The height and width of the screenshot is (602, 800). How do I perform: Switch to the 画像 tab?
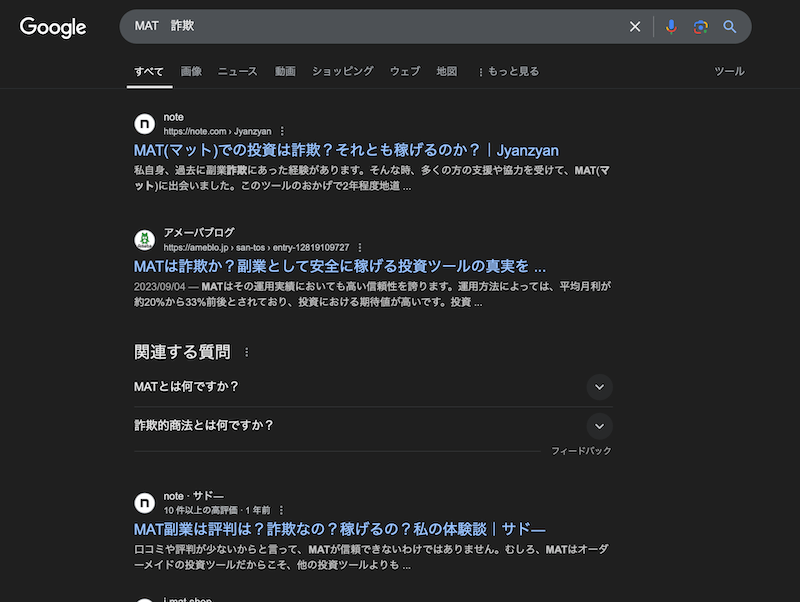click(x=191, y=71)
